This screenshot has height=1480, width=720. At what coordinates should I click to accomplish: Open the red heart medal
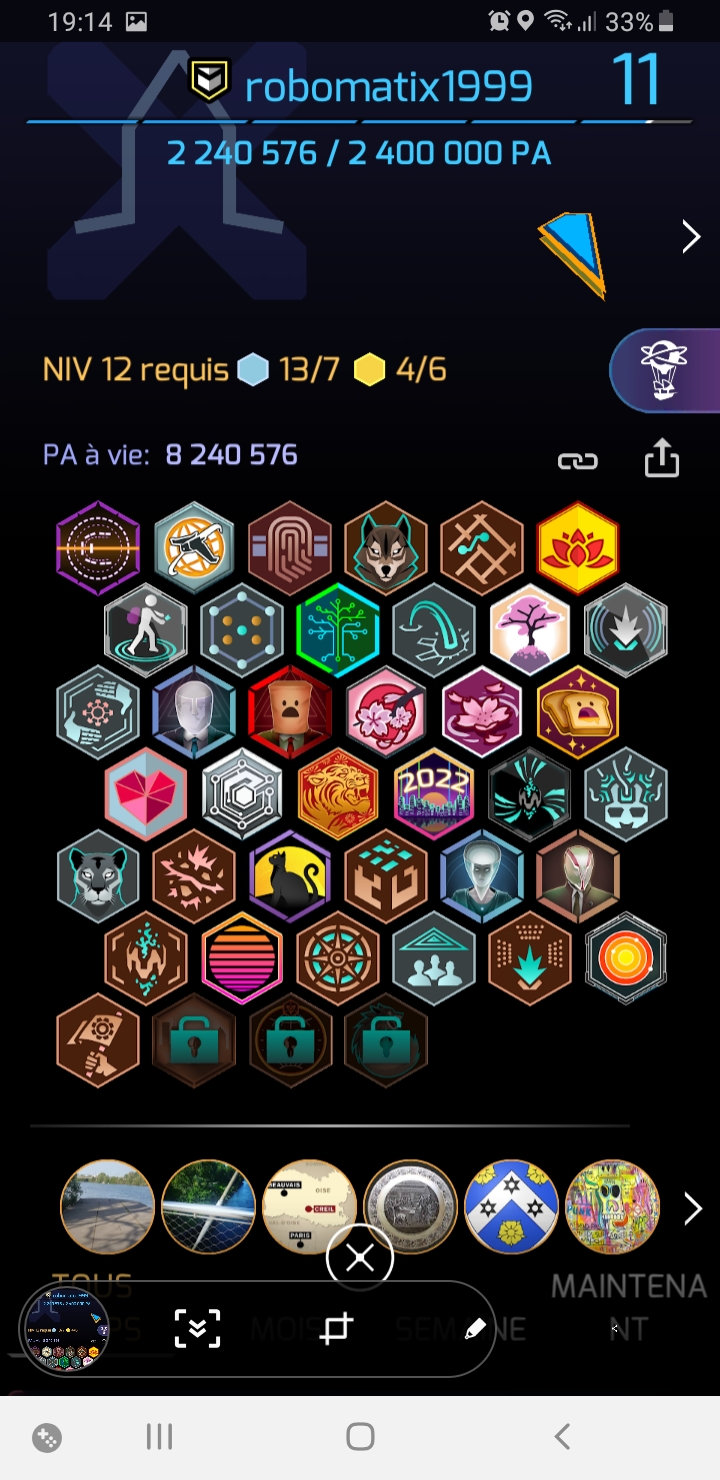click(x=146, y=793)
